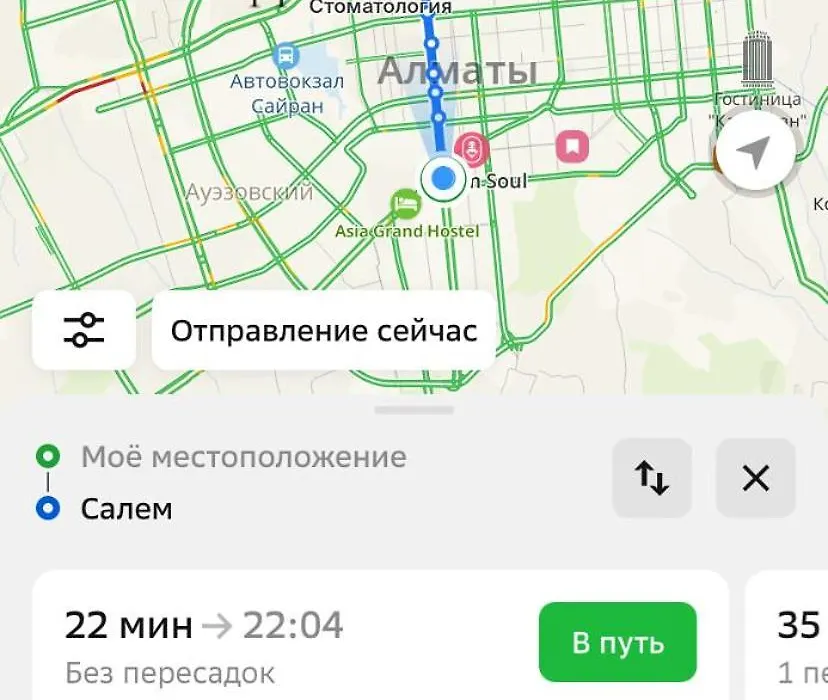Image resolution: width=828 pixels, height=700 pixels.
Task: Tap the pink bookmark place on map
Action: point(572,148)
